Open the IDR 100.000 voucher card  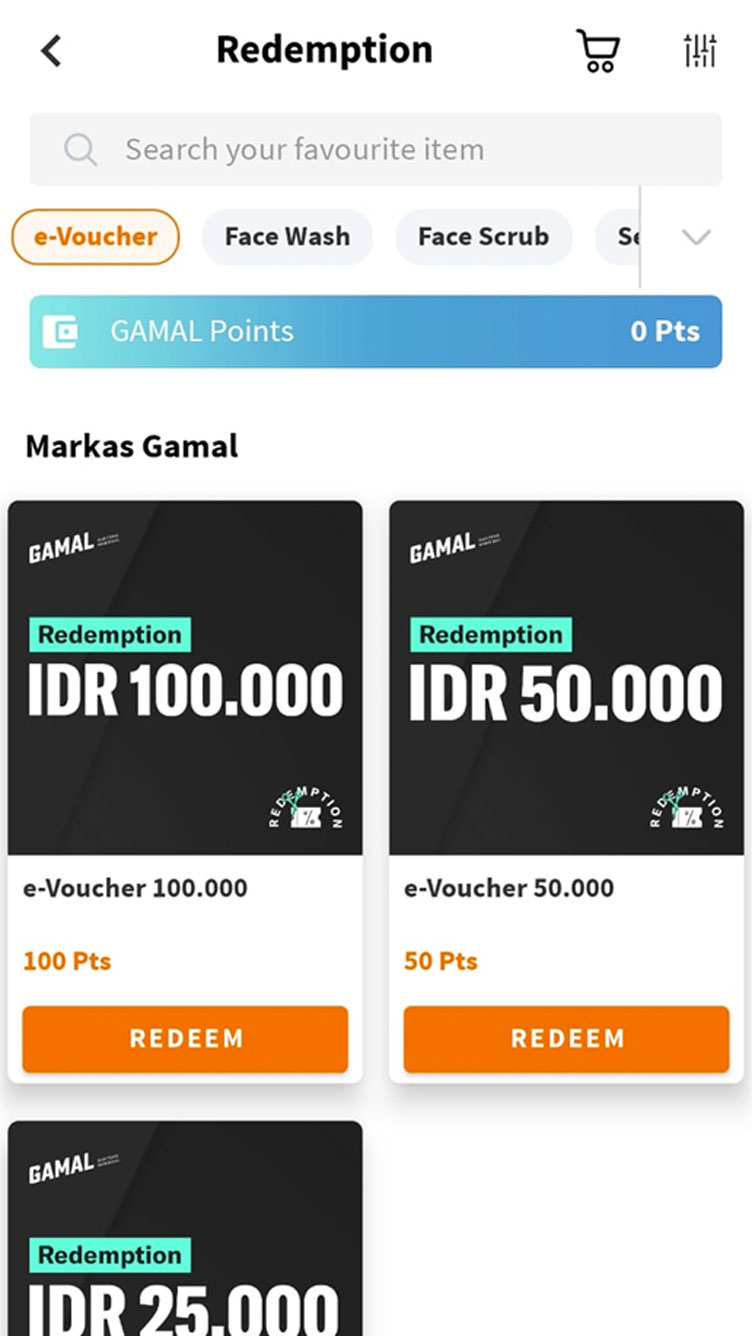click(185, 678)
